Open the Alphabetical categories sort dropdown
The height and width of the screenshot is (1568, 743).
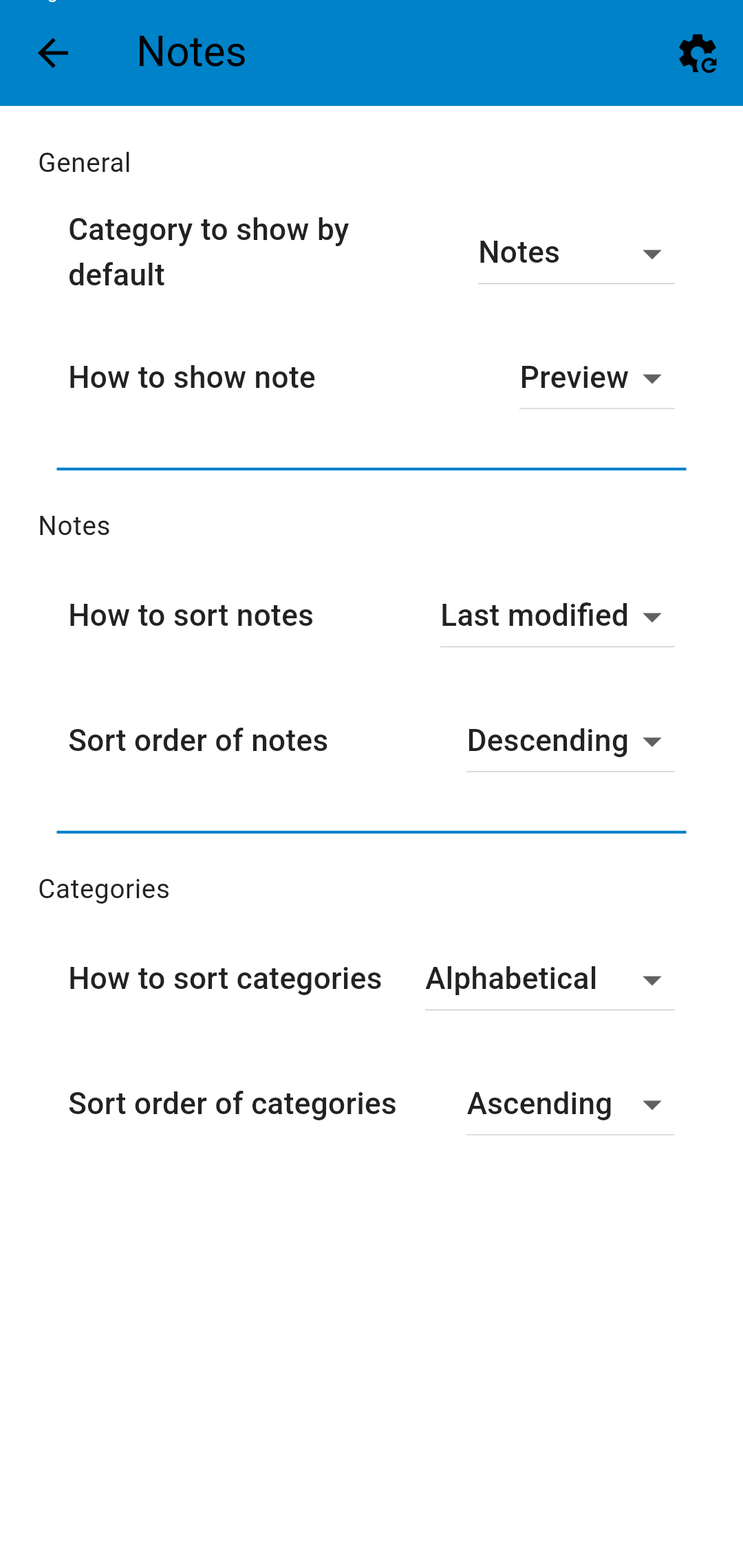(550, 979)
